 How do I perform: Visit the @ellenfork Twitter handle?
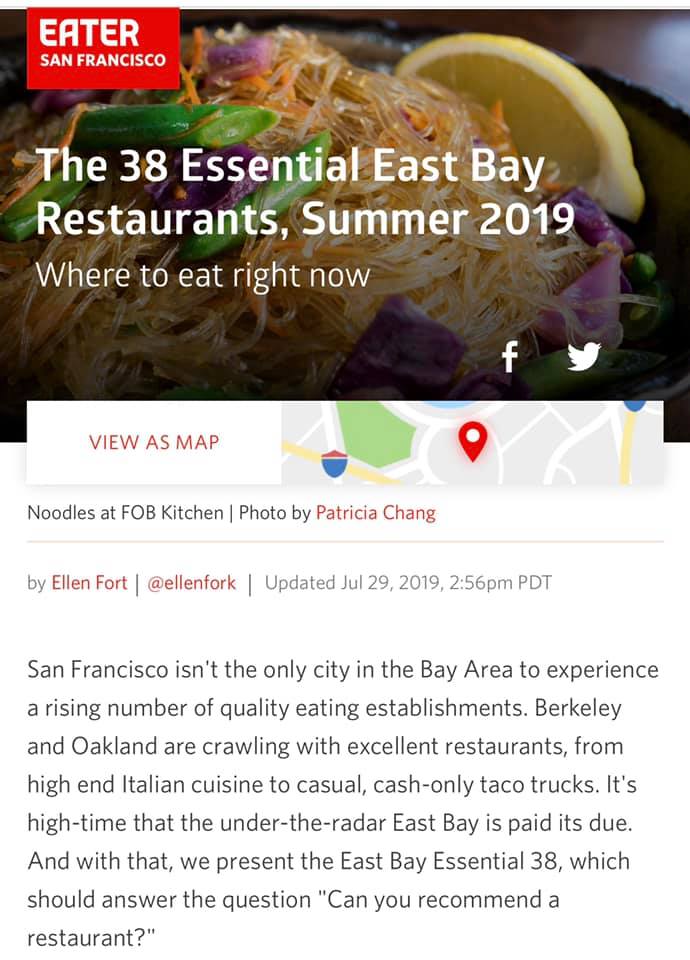pyautogui.click(x=191, y=583)
